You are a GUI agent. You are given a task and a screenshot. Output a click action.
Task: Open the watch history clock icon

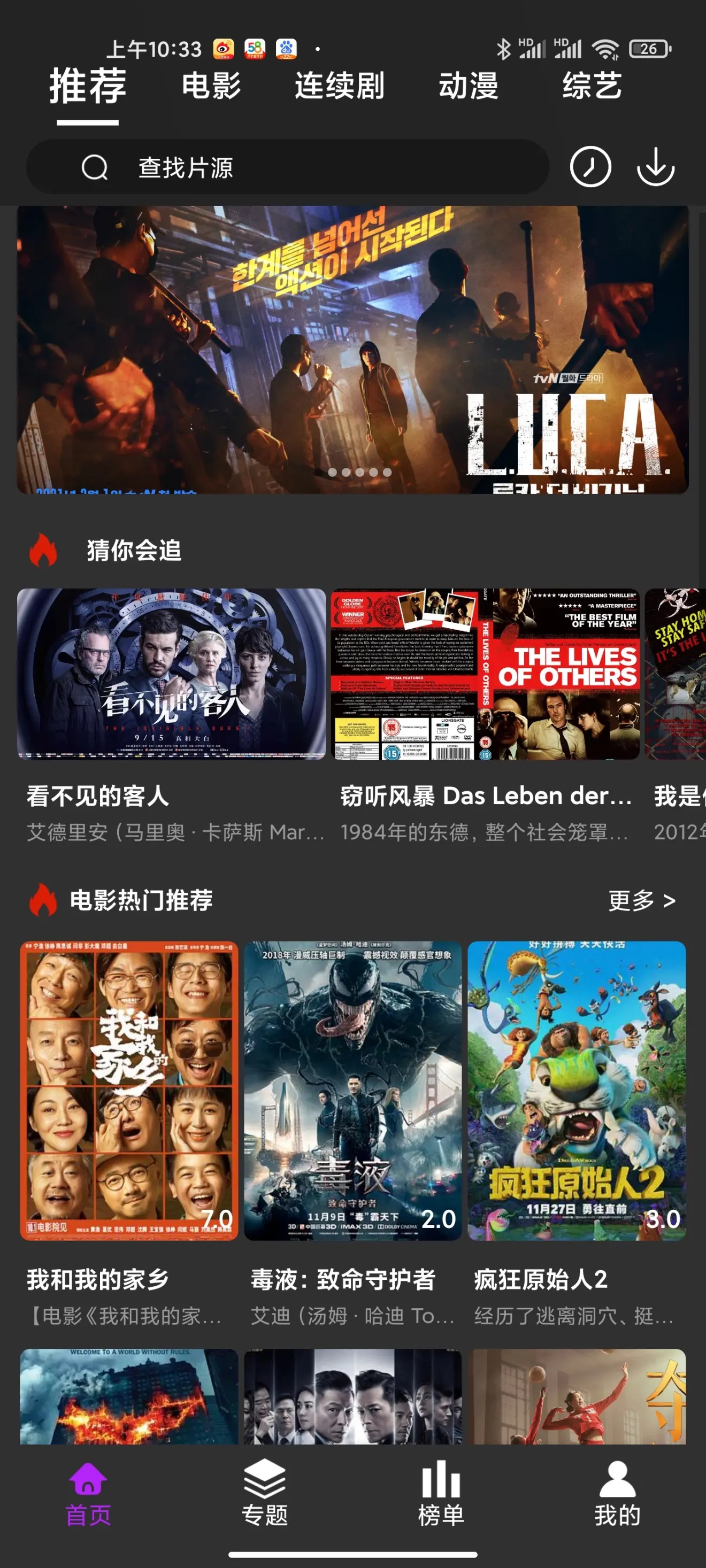click(589, 166)
